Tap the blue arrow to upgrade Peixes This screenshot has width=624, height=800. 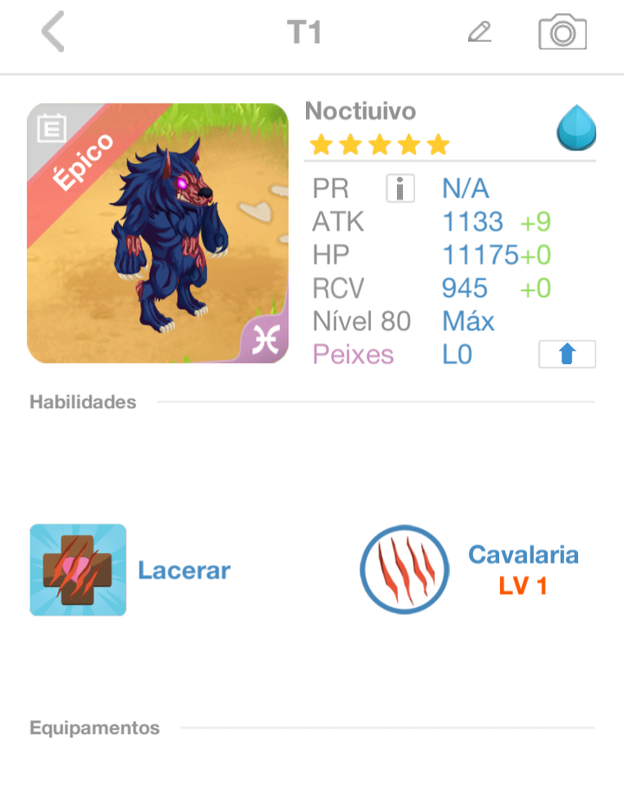tap(567, 354)
